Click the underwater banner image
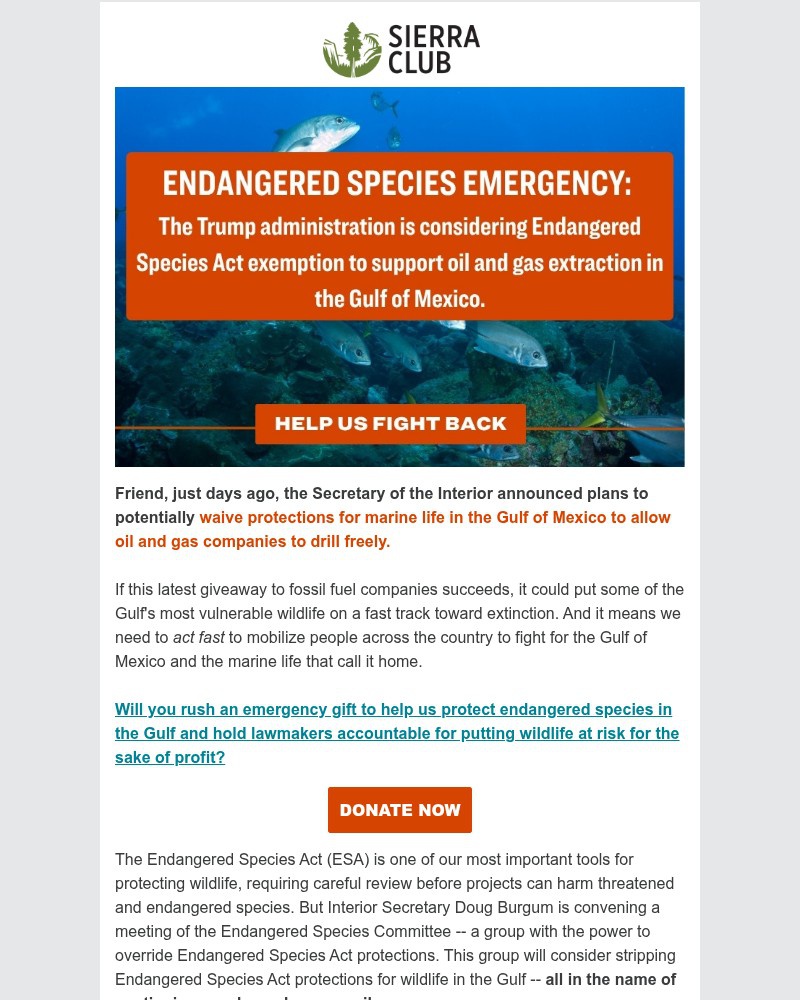Image resolution: width=800 pixels, height=1000 pixels. [x=400, y=277]
